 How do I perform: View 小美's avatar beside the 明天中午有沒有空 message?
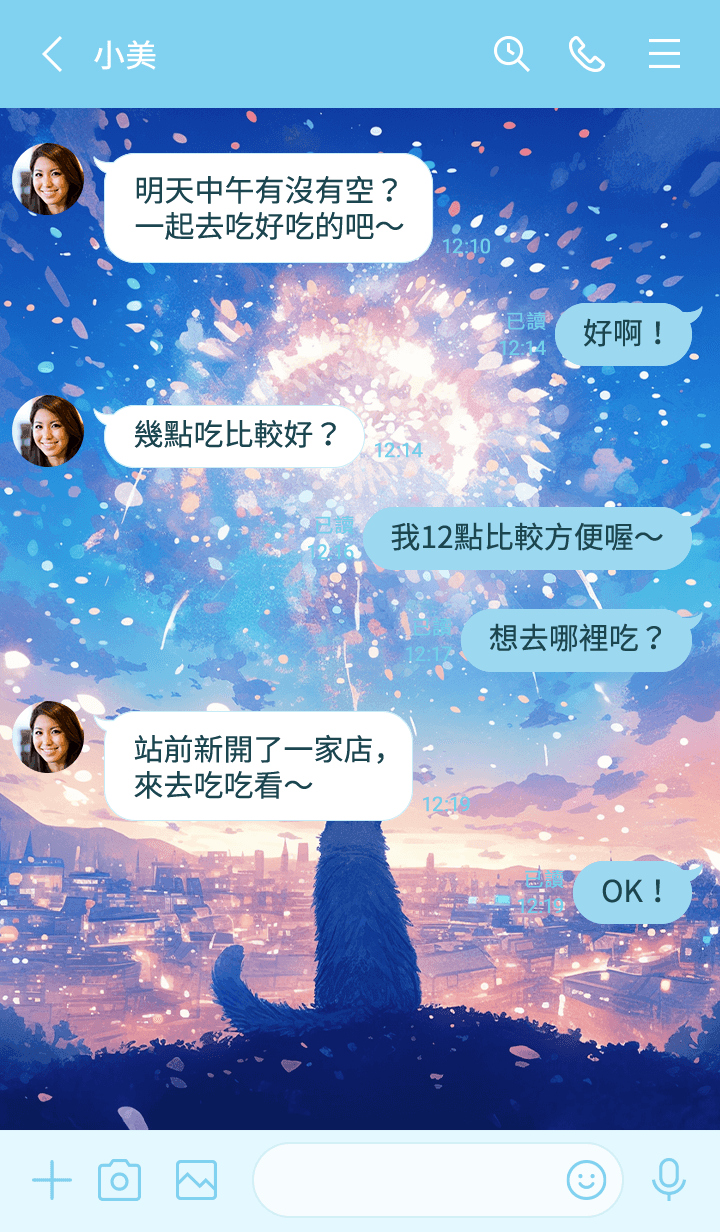[48, 179]
